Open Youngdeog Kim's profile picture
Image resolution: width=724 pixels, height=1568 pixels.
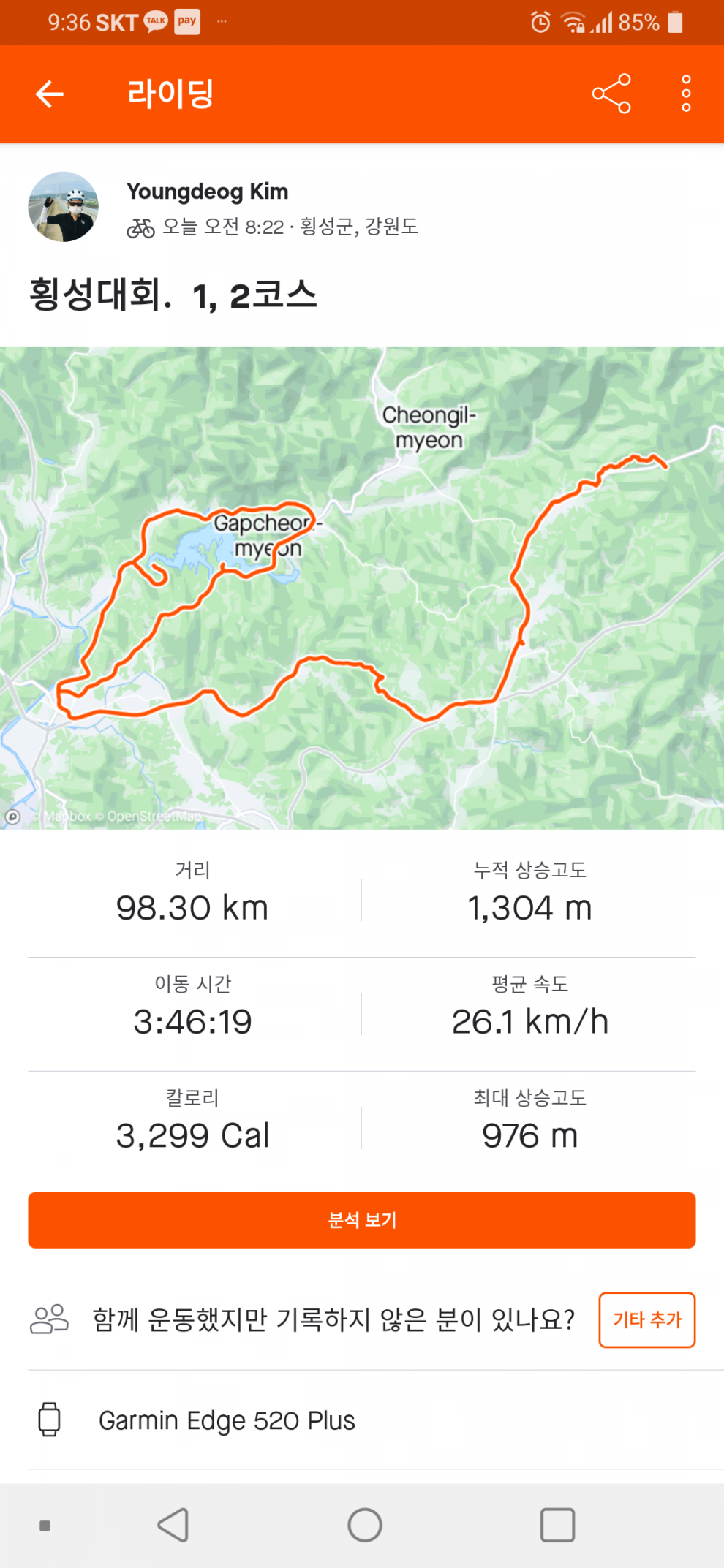(x=63, y=207)
